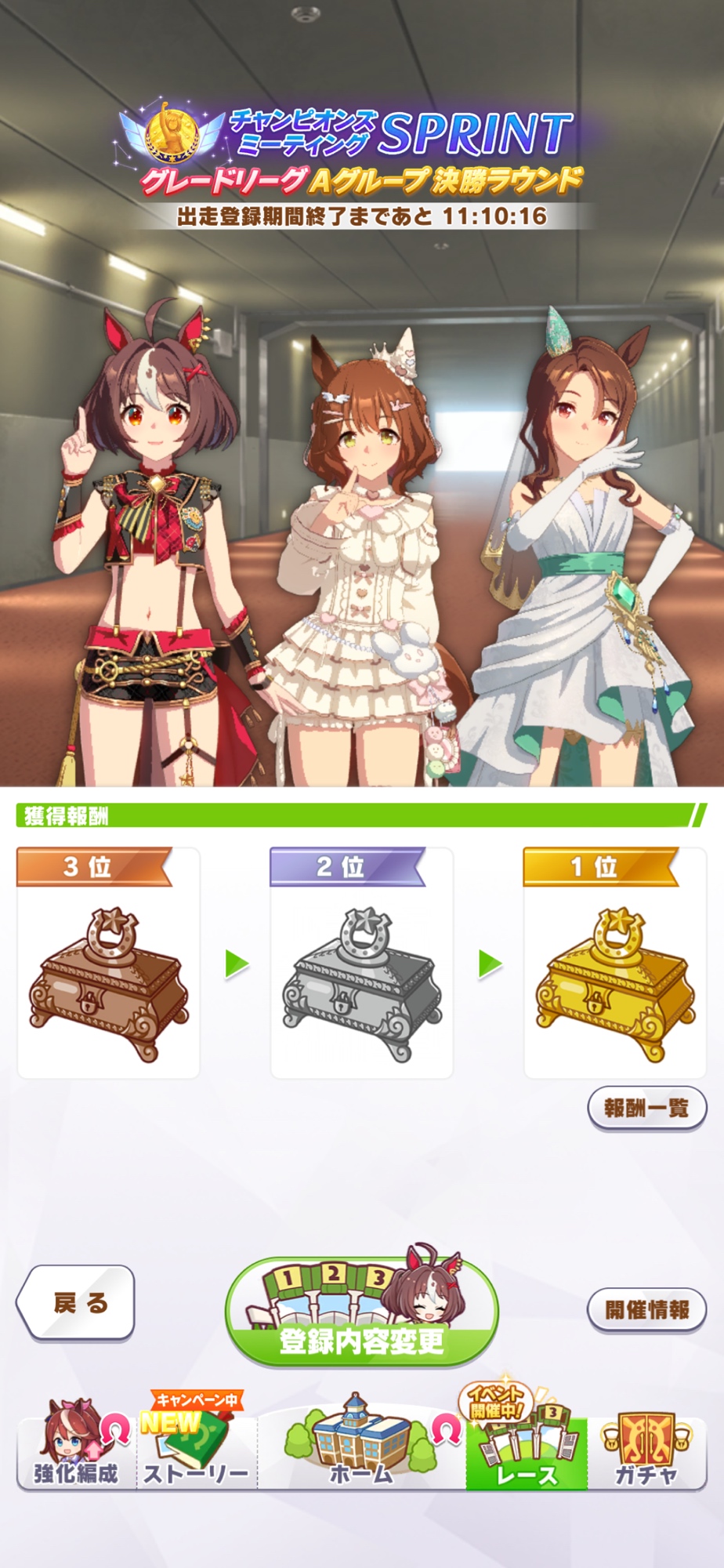The width and height of the screenshot is (724, 1568).
Task: Go to the ホーム tab
Action: (360, 1450)
